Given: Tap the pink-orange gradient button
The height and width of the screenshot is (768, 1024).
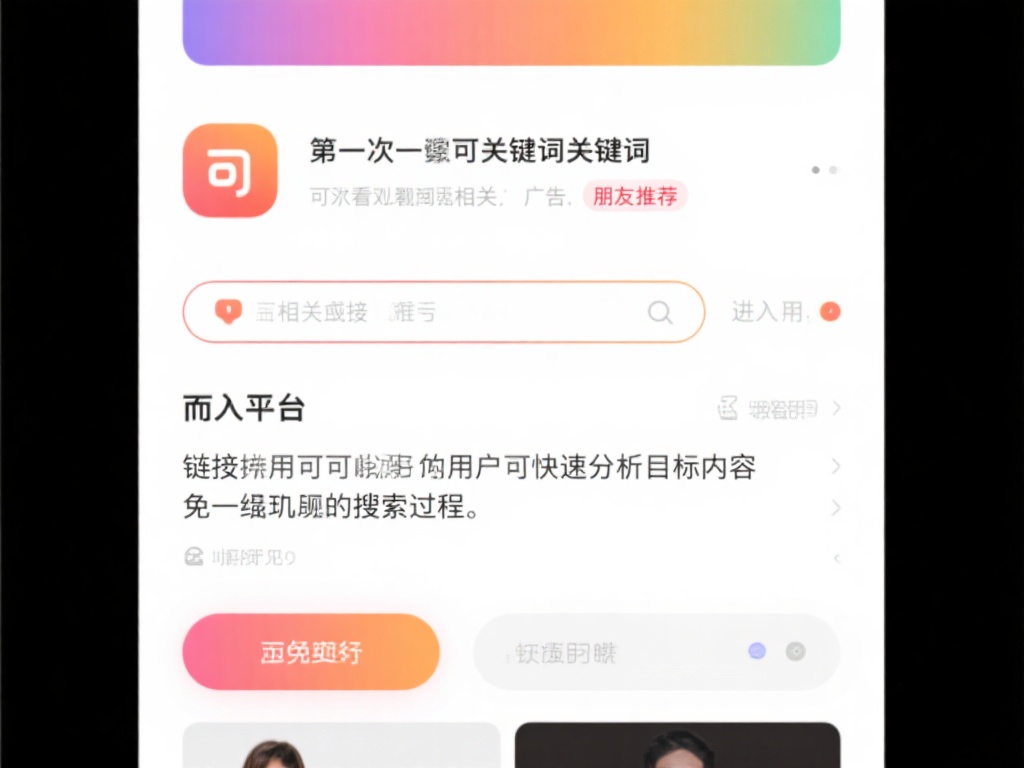Looking at the screenshot, I should 311,652.
